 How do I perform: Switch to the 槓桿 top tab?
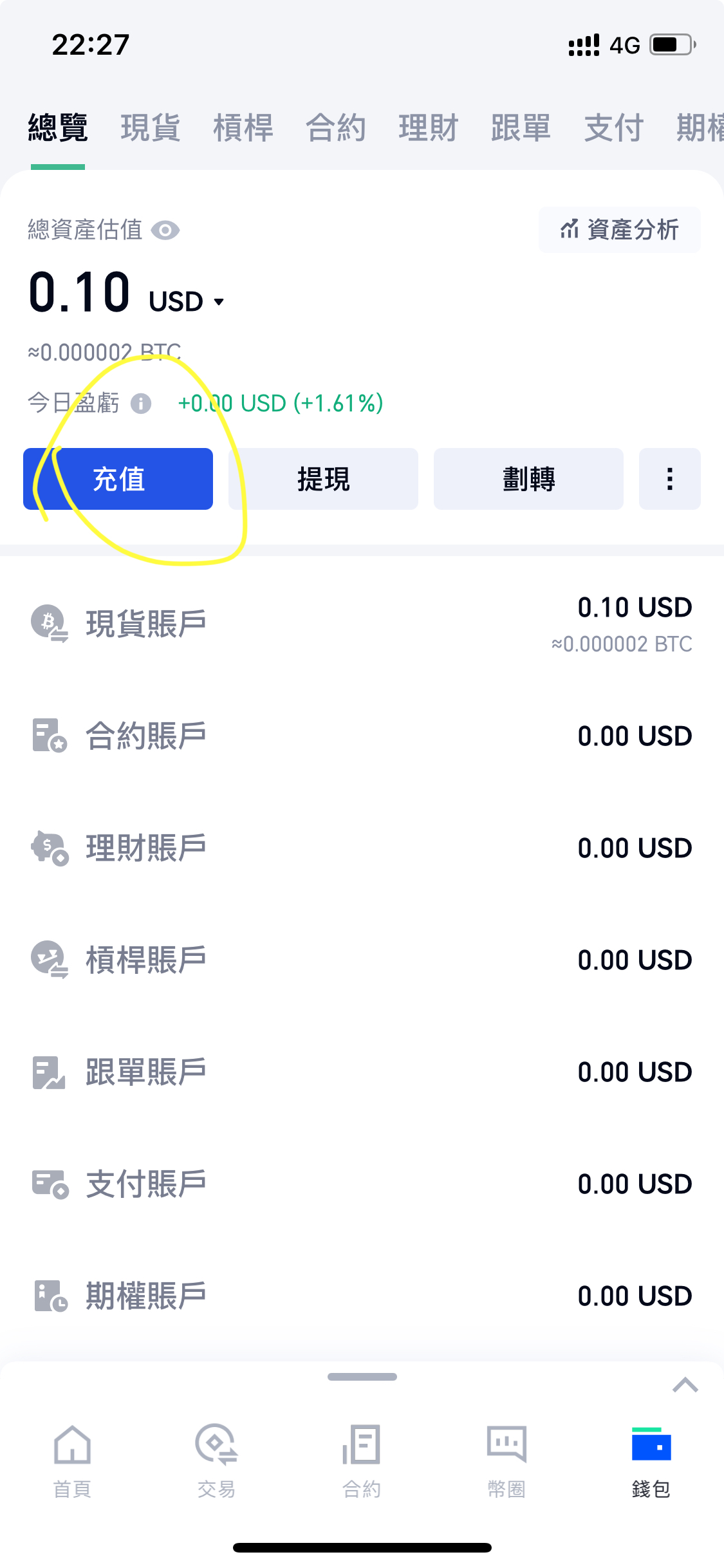click(x=243, y=127)
